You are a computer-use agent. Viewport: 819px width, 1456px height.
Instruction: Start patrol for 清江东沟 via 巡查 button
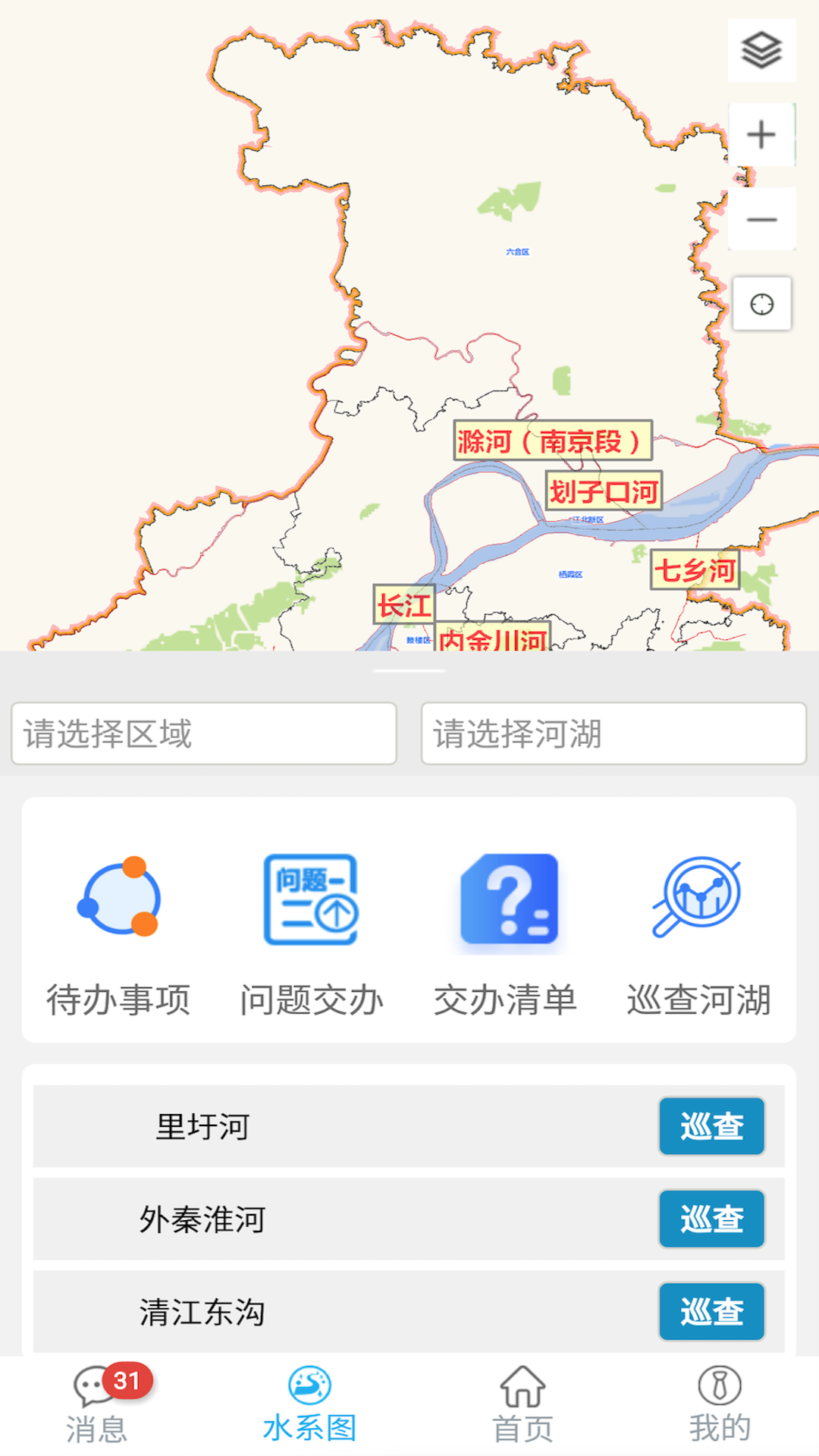click(711, 1313)
